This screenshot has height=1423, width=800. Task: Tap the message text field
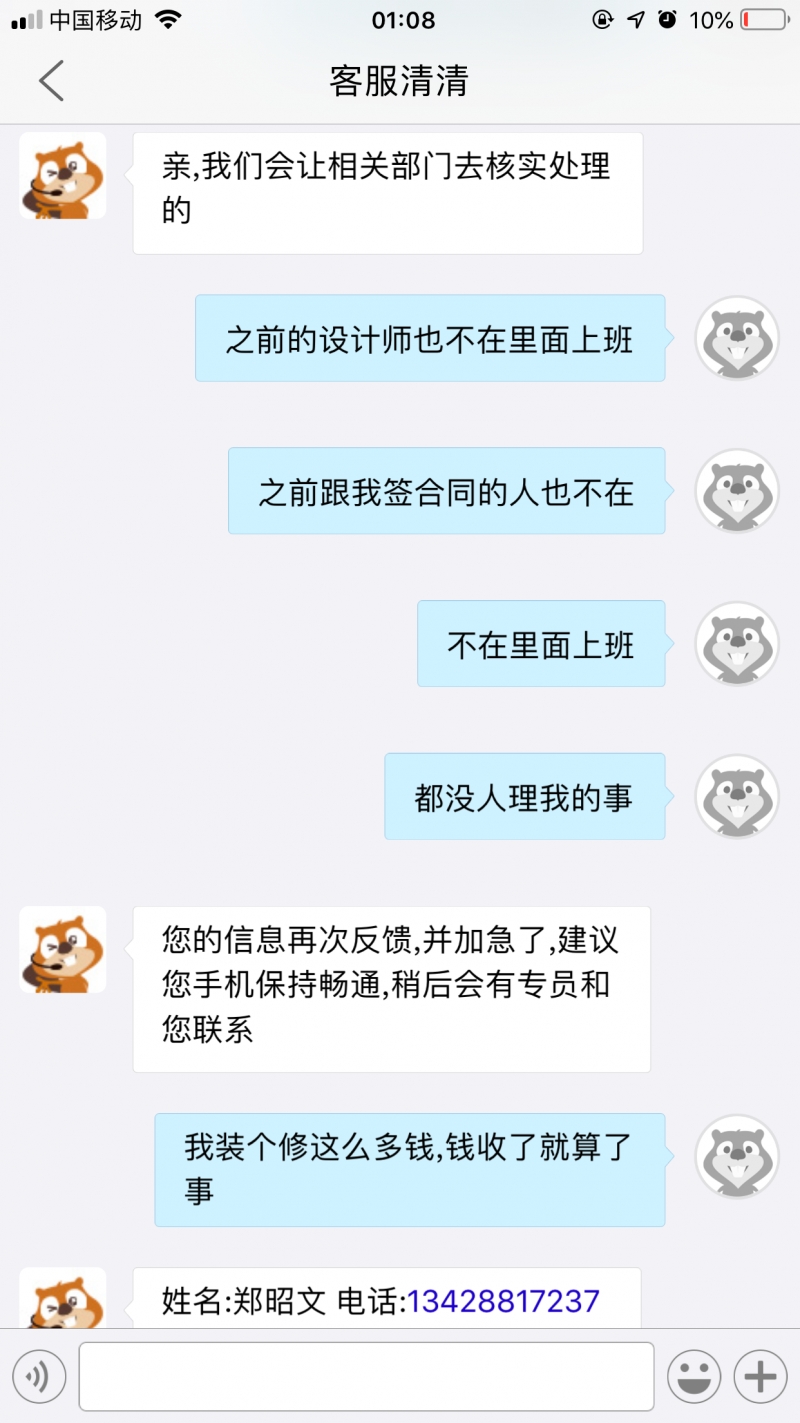[x=366, y=1377]
